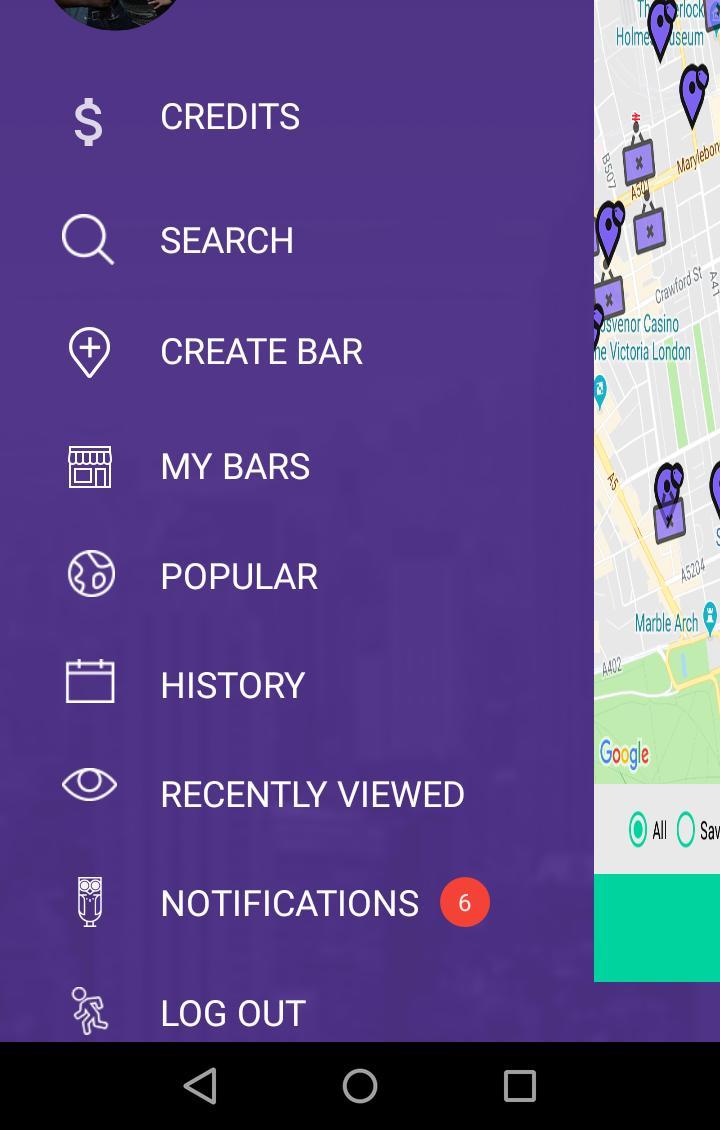Tap the Google logo on the map

[x=622, y=755]
